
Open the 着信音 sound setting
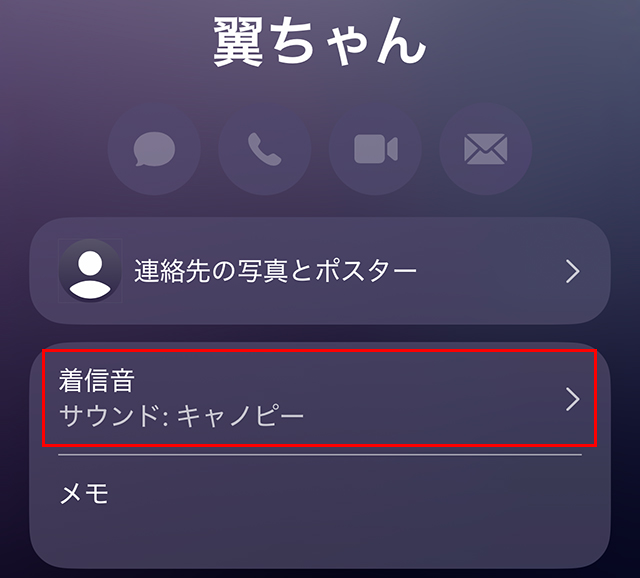tap(320, 398)
